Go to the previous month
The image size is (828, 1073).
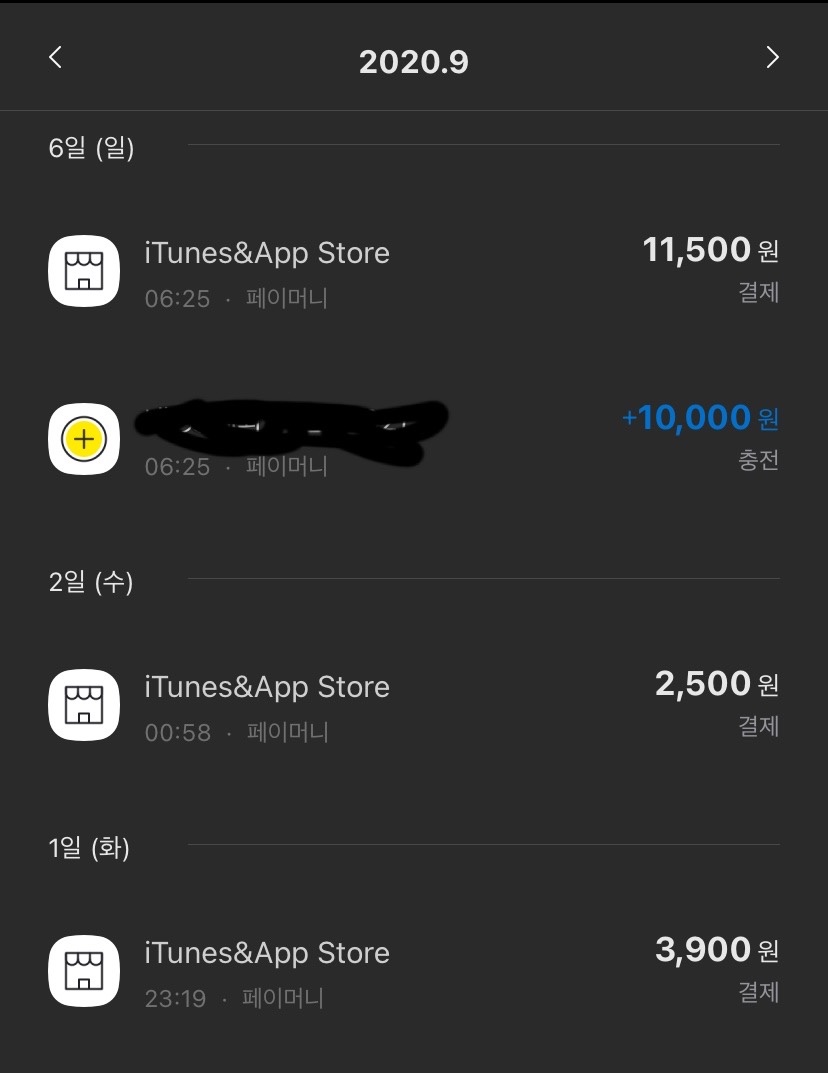click(56, 58)
